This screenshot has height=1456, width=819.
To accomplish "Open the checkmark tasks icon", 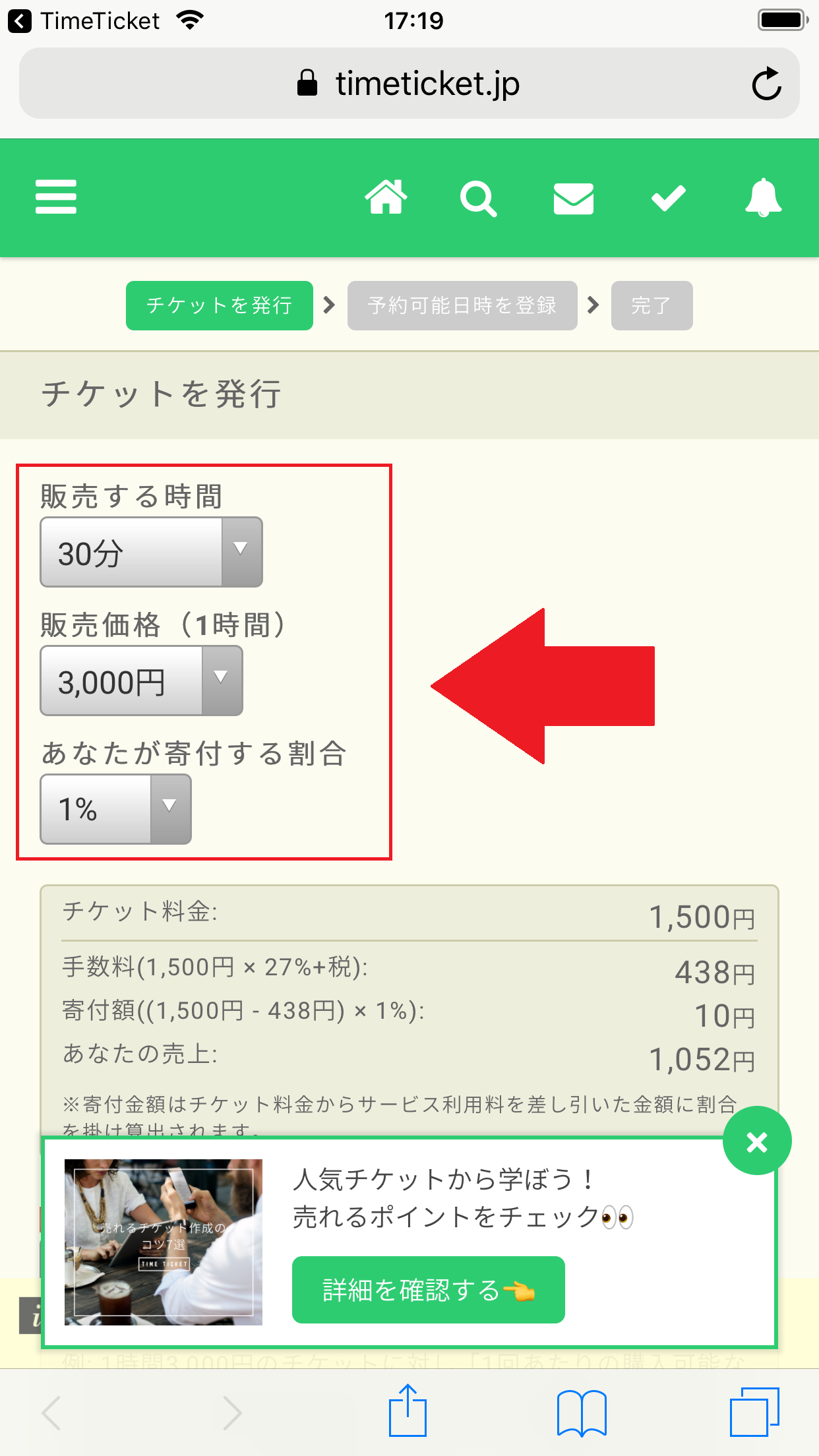I will click(x=668, y=198).
